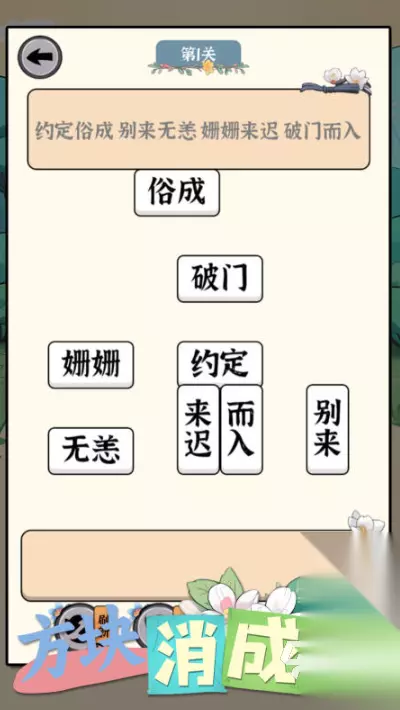Choose the 无恙 tile
400x710 pixels.
(x=91, y=451)
